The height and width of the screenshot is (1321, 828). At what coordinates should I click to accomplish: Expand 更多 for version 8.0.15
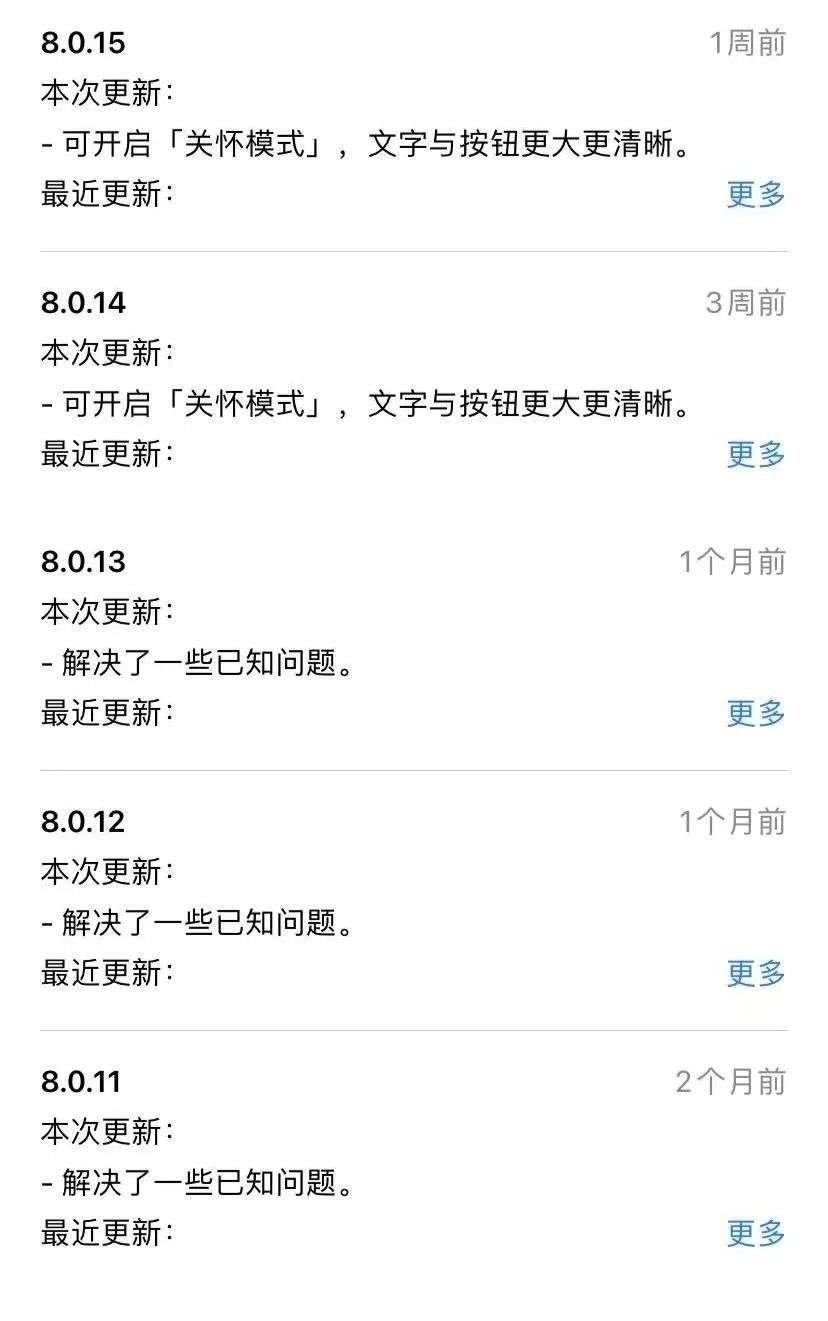pyautogui.click(x=756, y=194)
